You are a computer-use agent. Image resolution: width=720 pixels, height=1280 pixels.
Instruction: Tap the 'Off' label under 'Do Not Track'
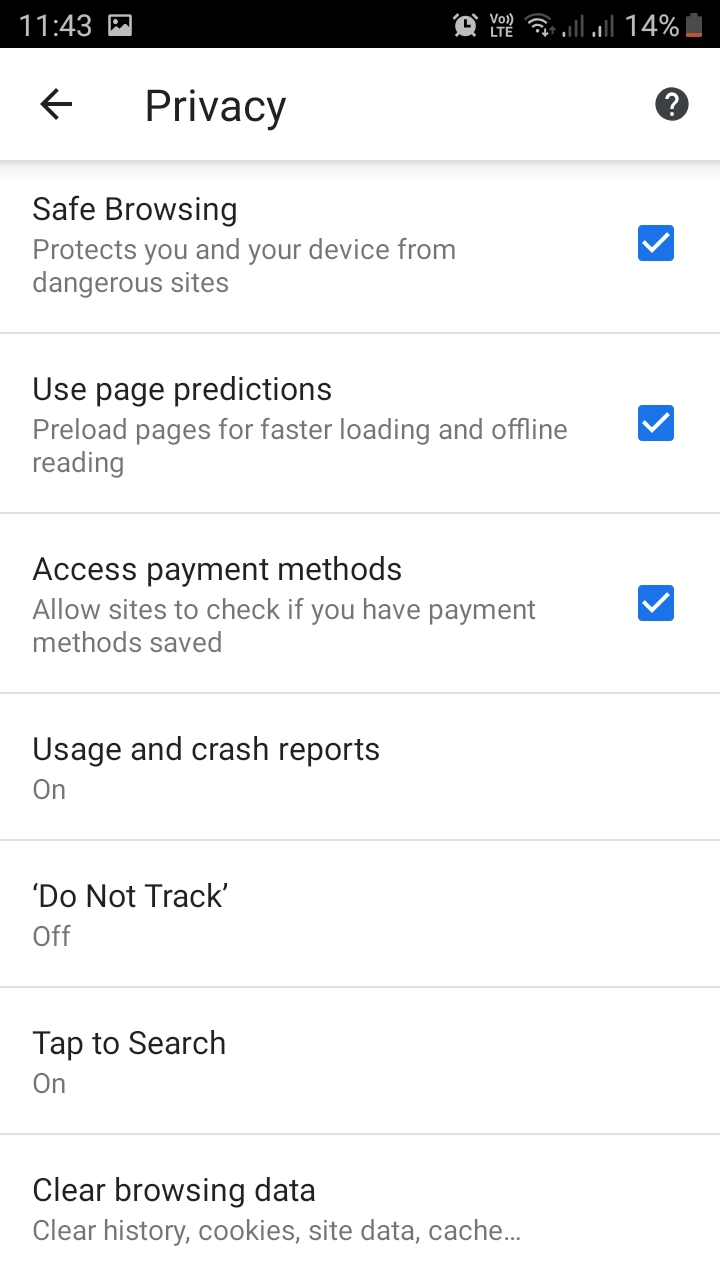click(x=51, y=936)
